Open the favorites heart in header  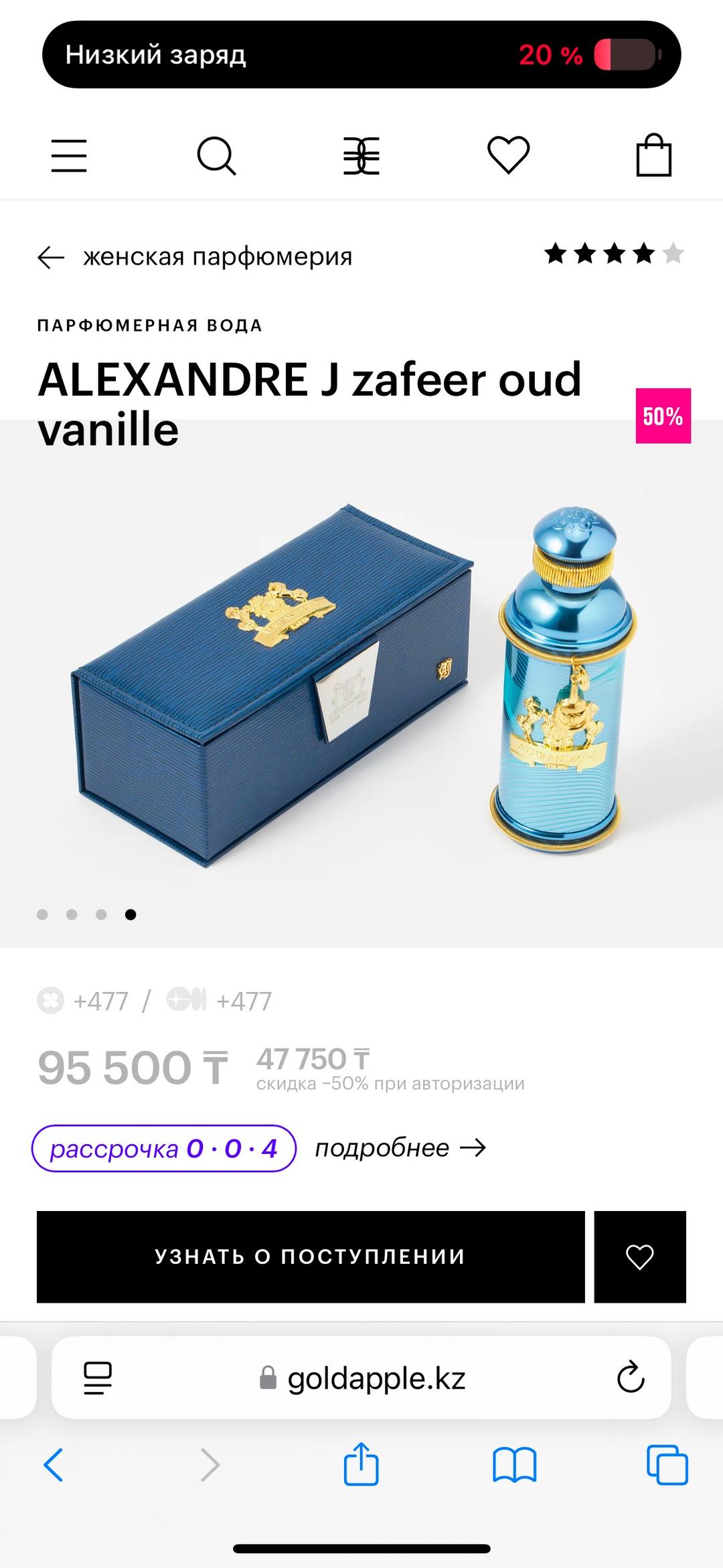(509, 155)
